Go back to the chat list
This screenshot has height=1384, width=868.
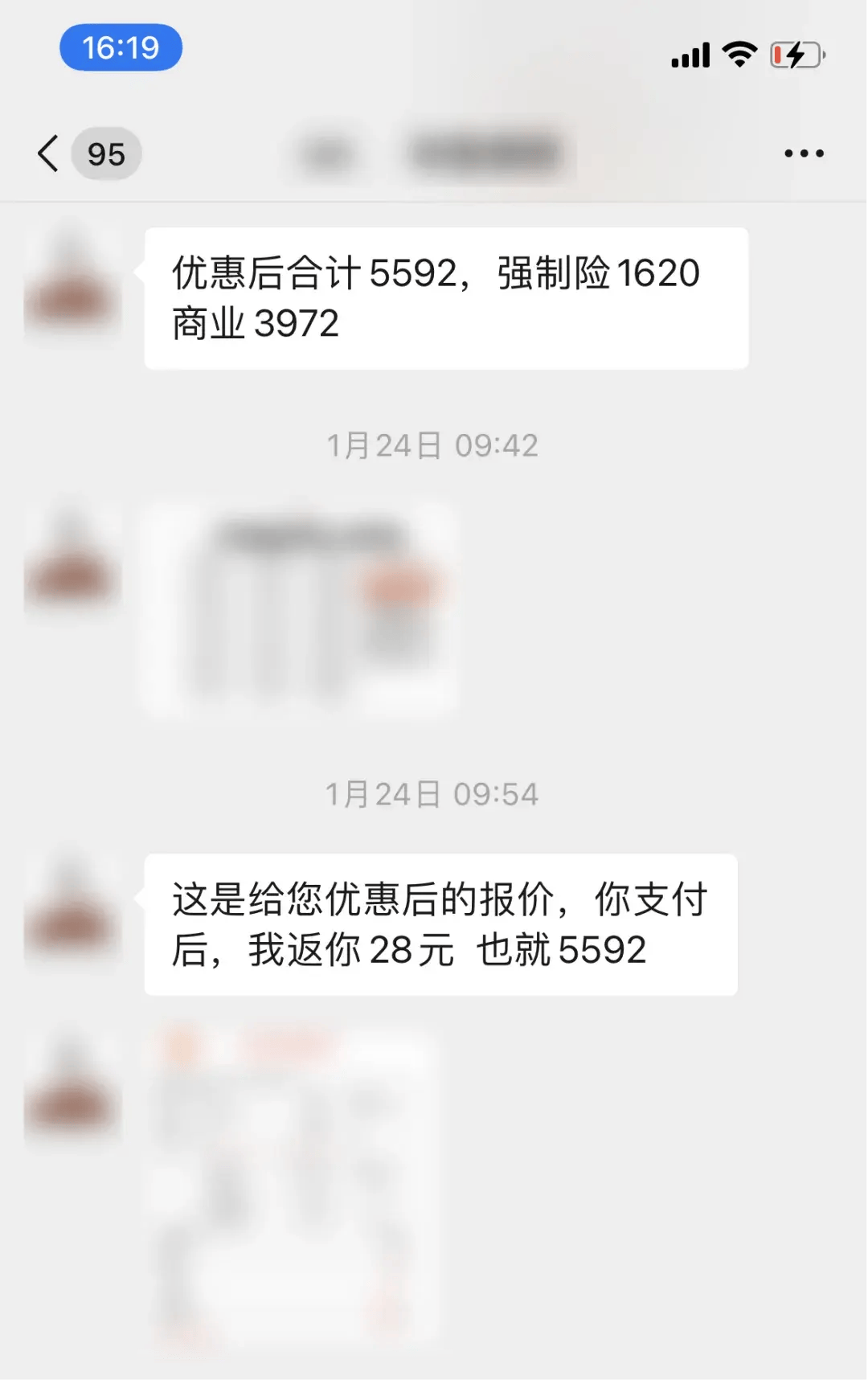point(50,154)
